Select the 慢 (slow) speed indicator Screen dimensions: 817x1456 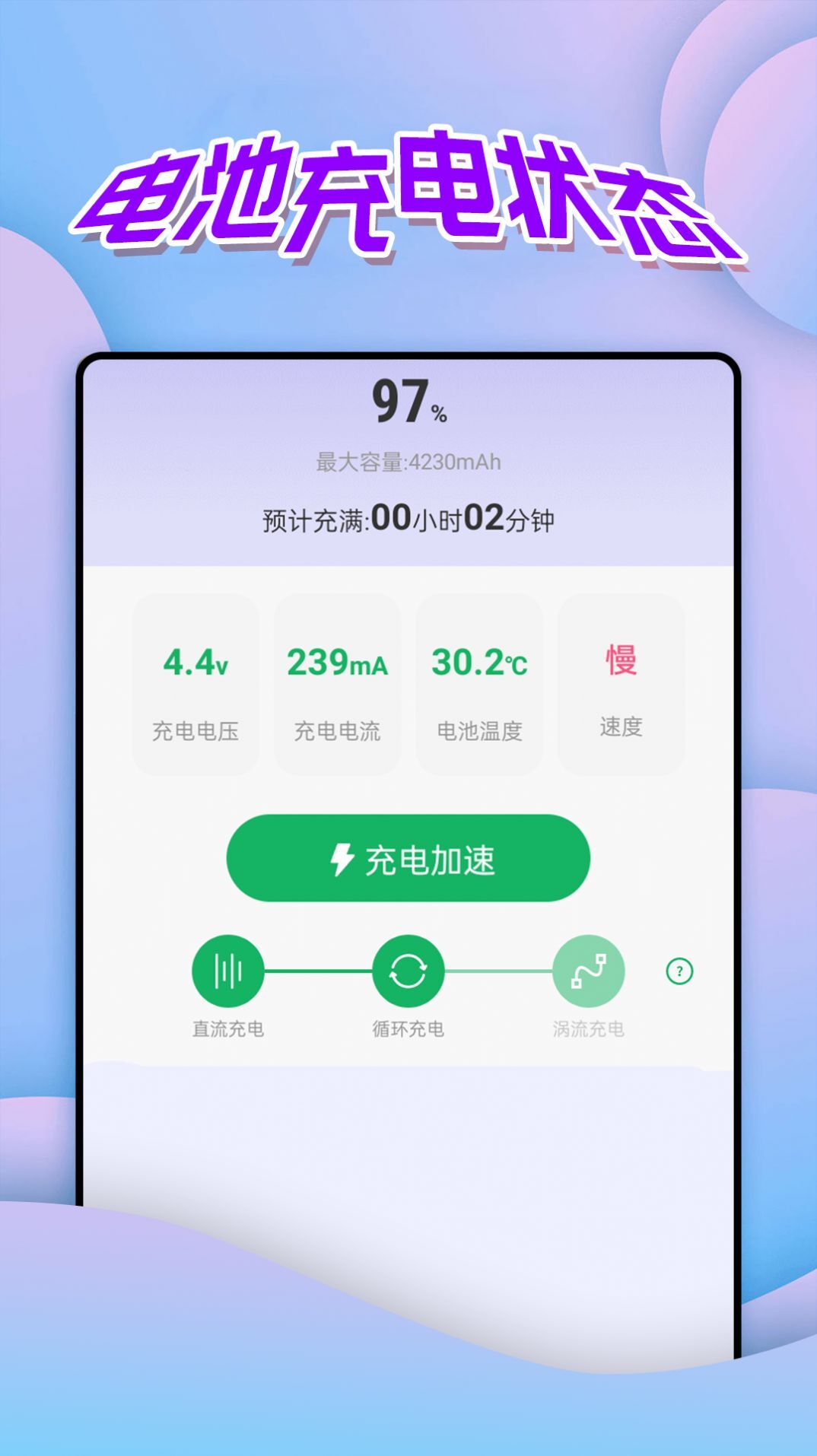(x=621, y=660)
